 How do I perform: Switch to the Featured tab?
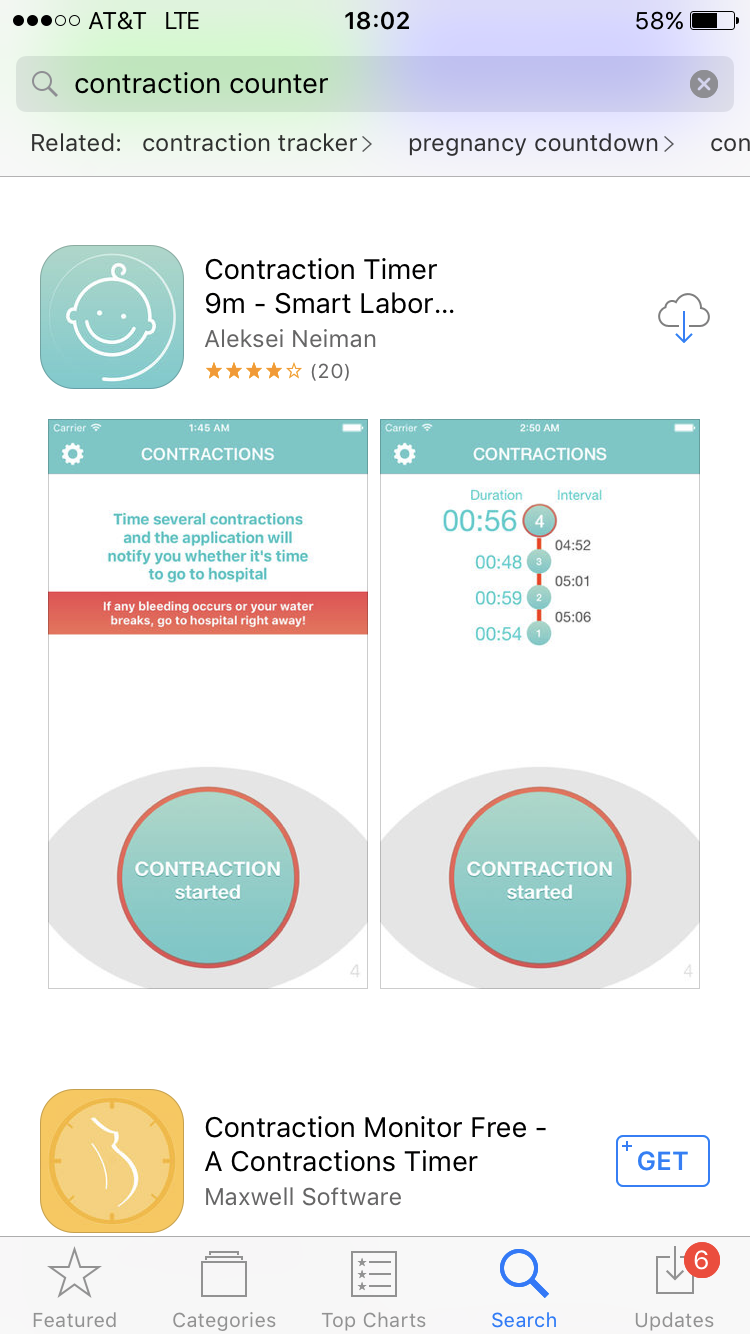pos(74,1288)
